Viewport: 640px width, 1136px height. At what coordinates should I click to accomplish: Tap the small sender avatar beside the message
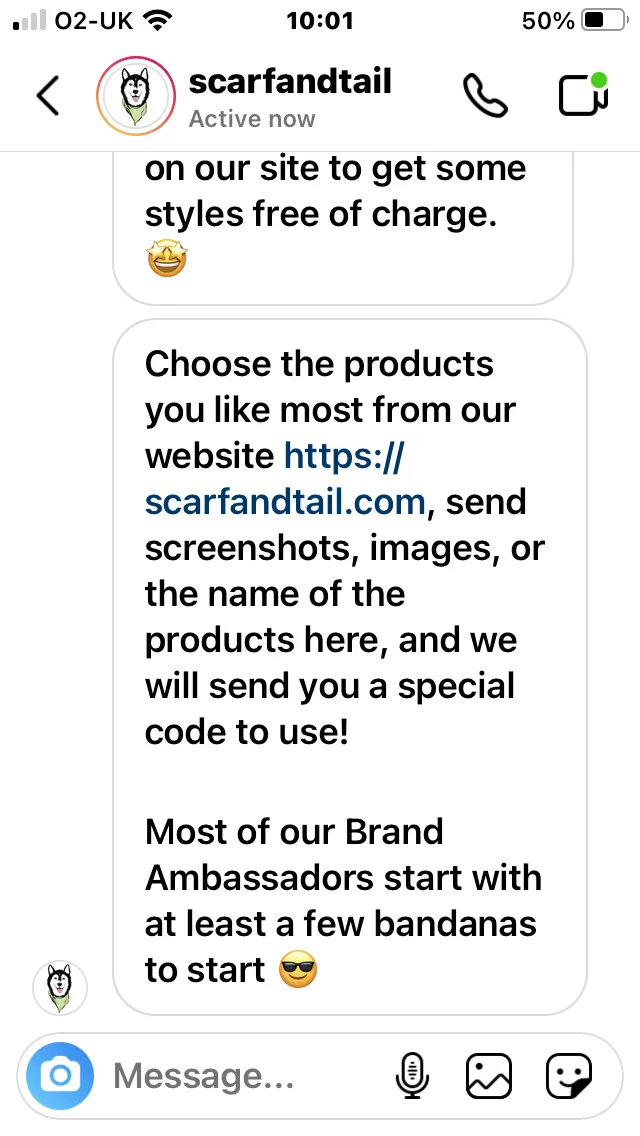pos(60,987)
